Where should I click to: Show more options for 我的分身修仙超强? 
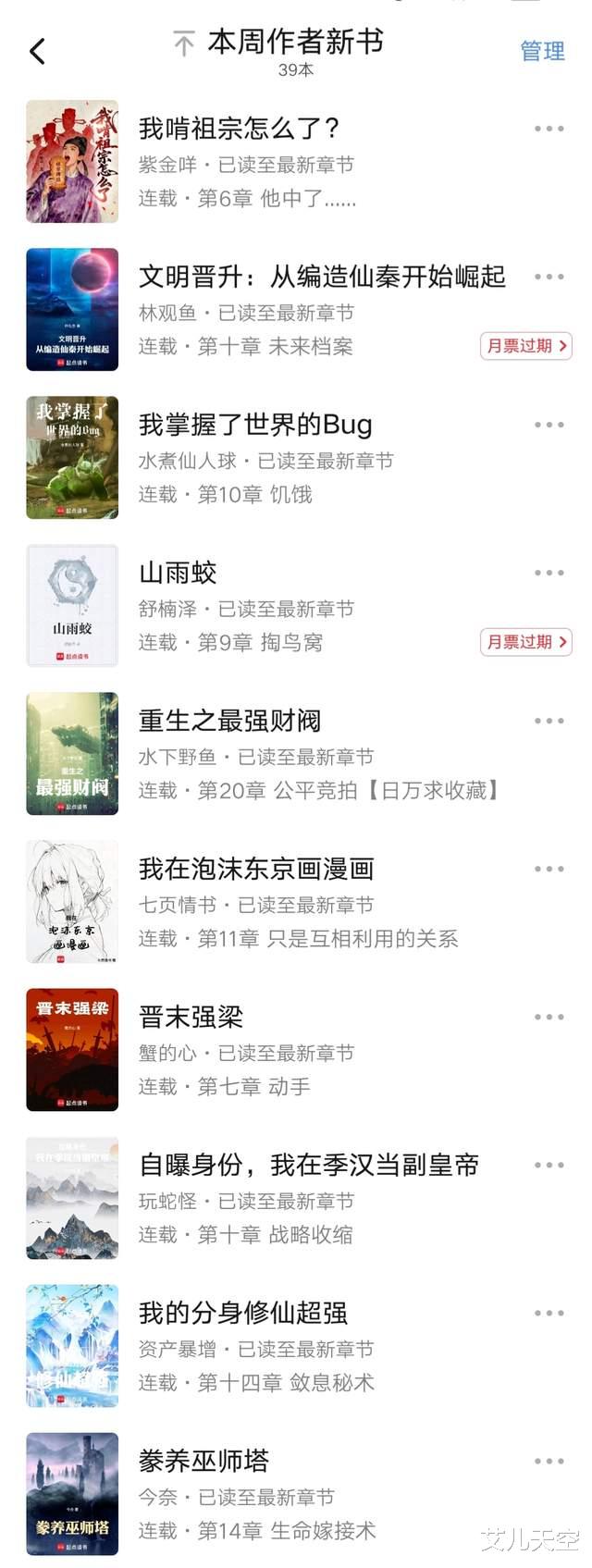tap(549, 1313)
